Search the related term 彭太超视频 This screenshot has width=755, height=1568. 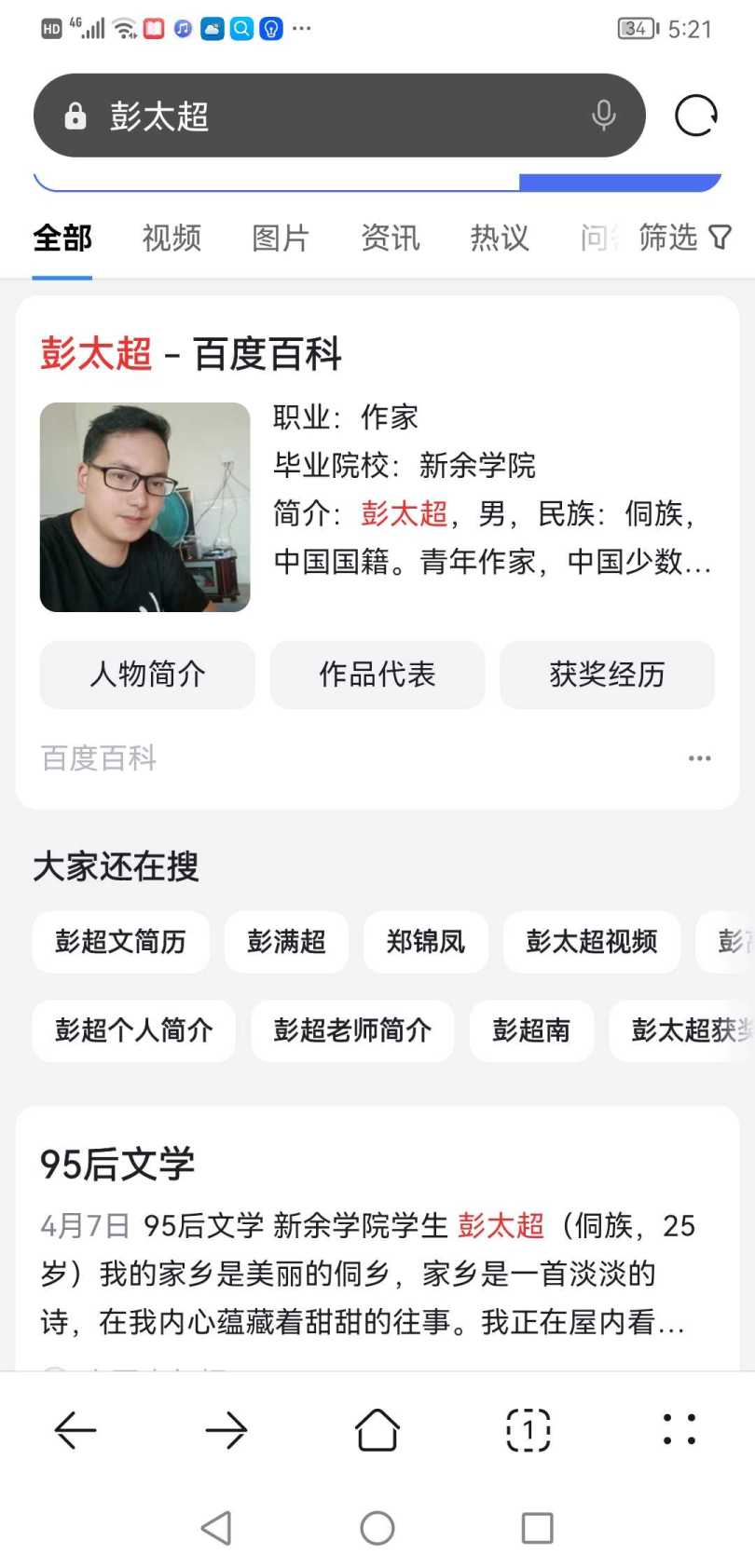click(x=591, y=942)
